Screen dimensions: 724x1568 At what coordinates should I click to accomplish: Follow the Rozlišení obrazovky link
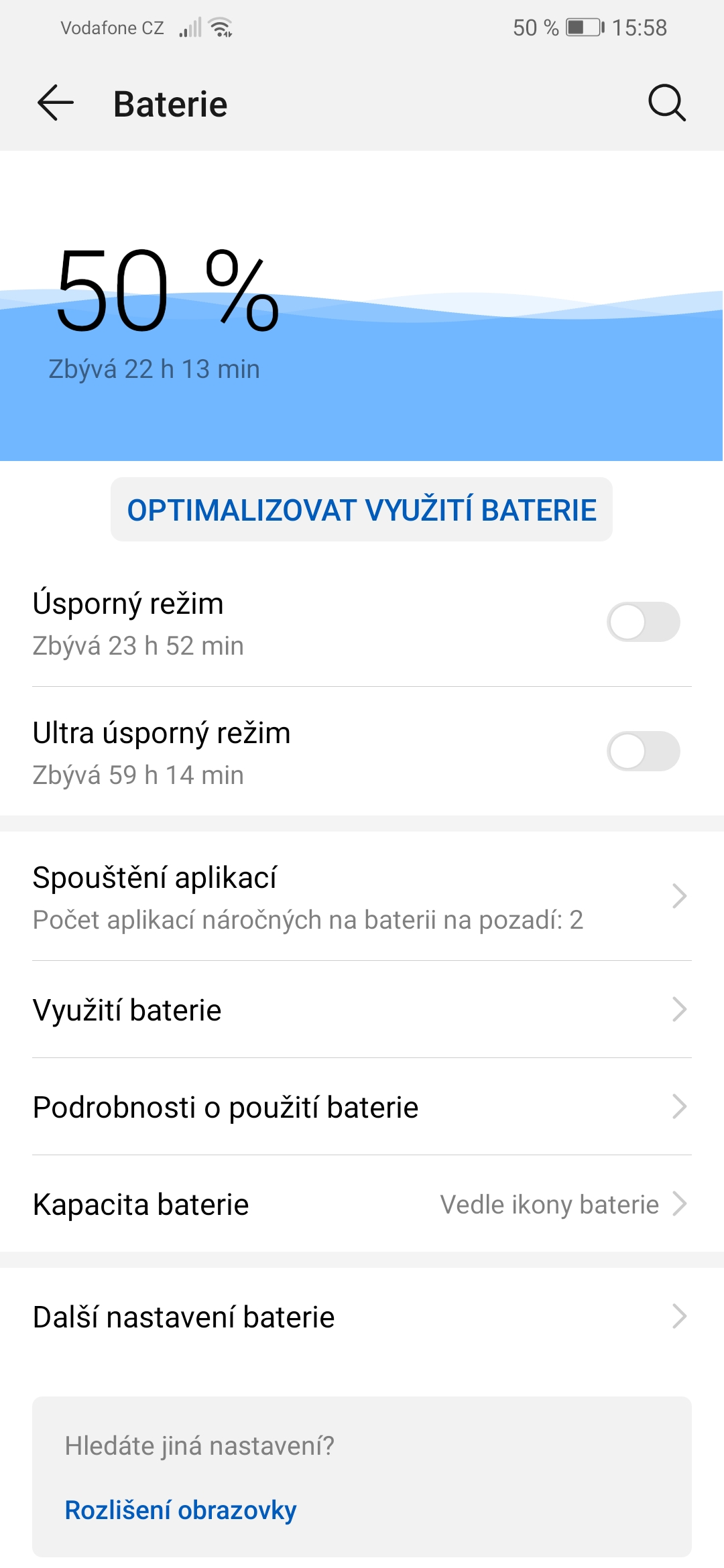click(180, 1510)
